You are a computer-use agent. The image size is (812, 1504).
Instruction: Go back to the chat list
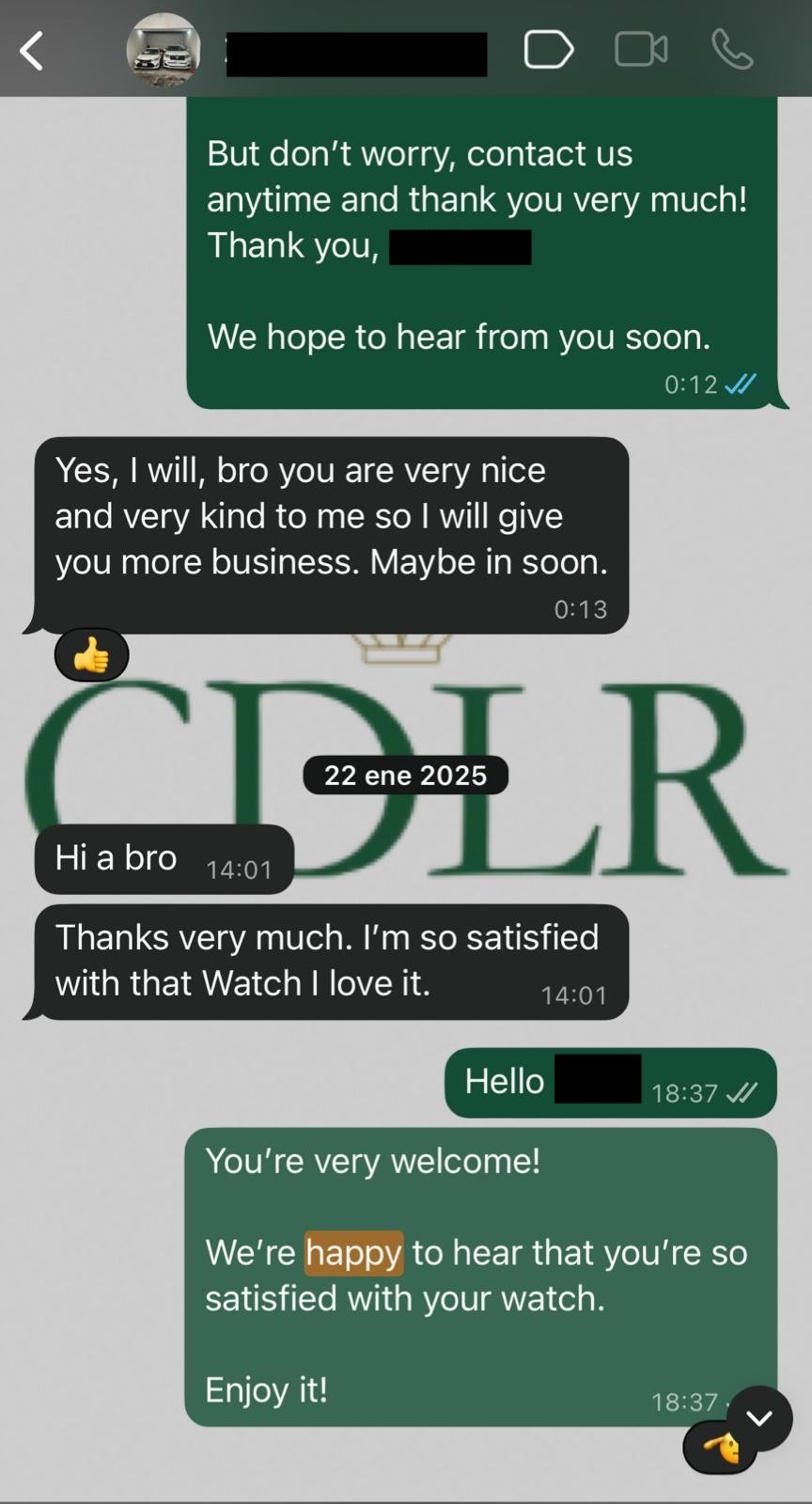pos(32,51)
